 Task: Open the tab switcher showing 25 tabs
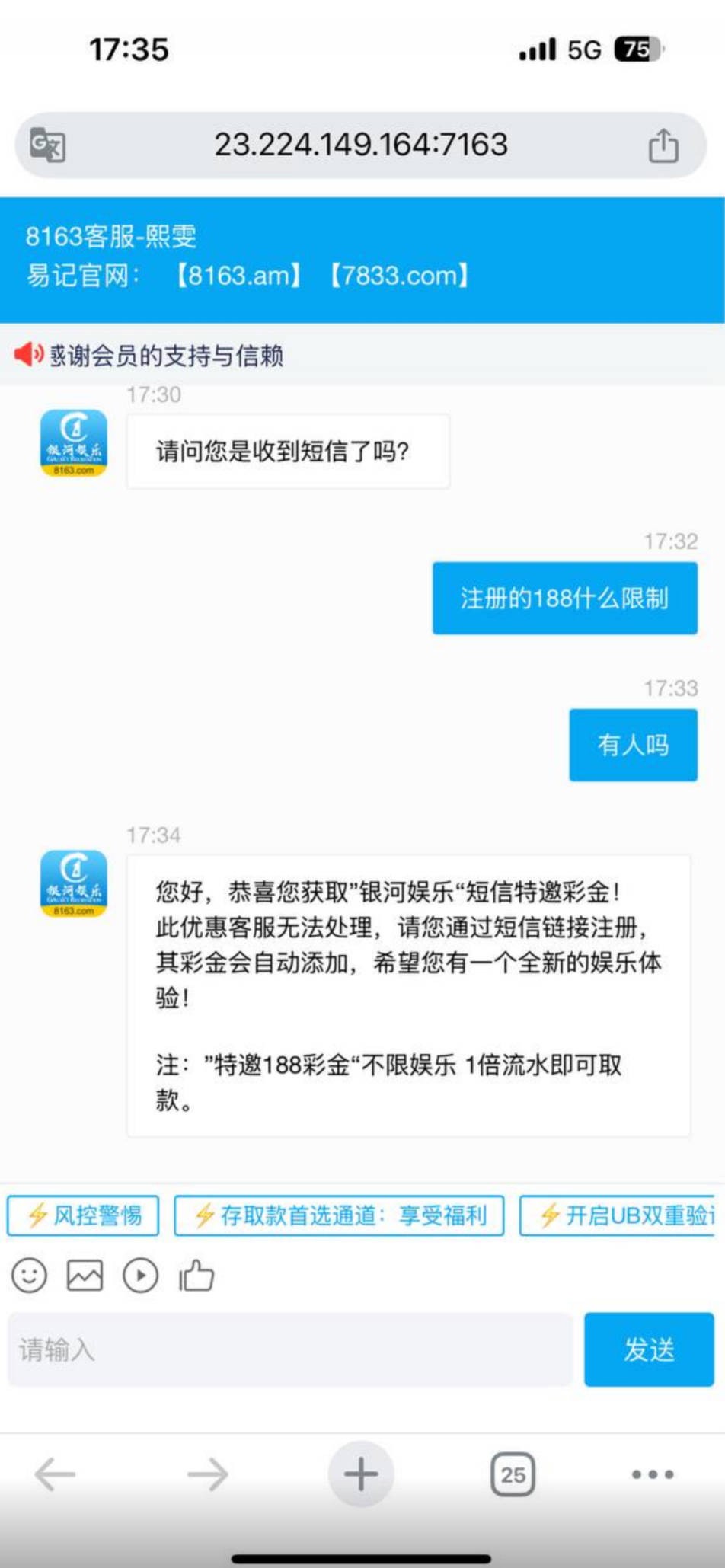[x=512, y=1474]
